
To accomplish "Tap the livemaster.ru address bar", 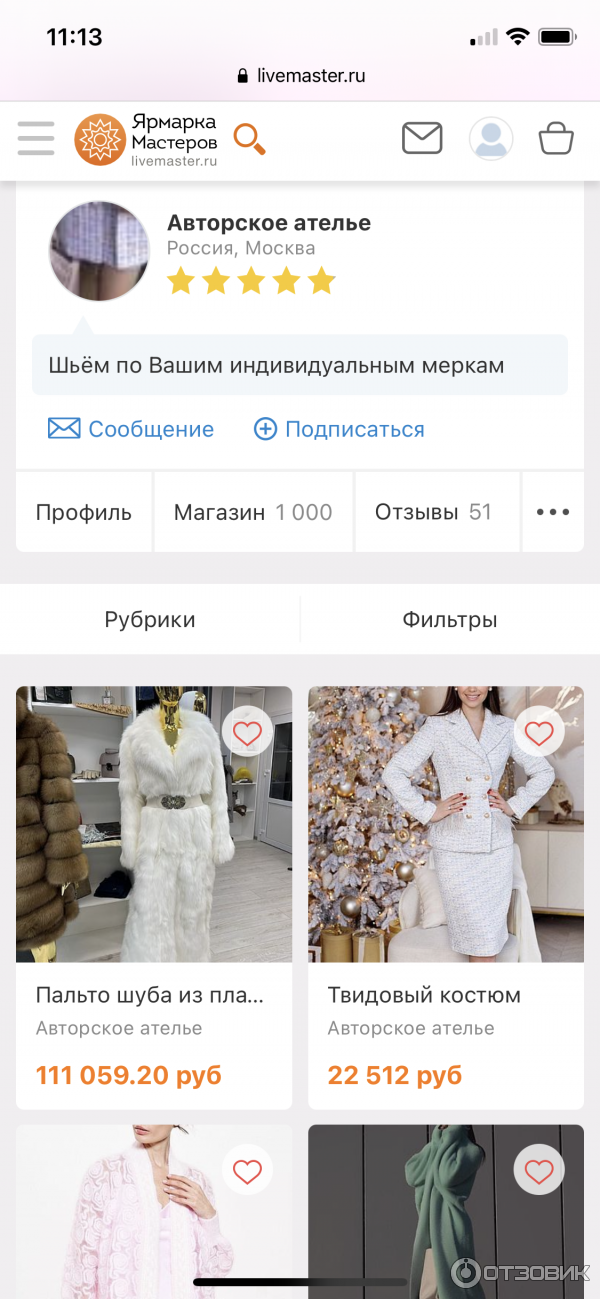I will (300, 75).
